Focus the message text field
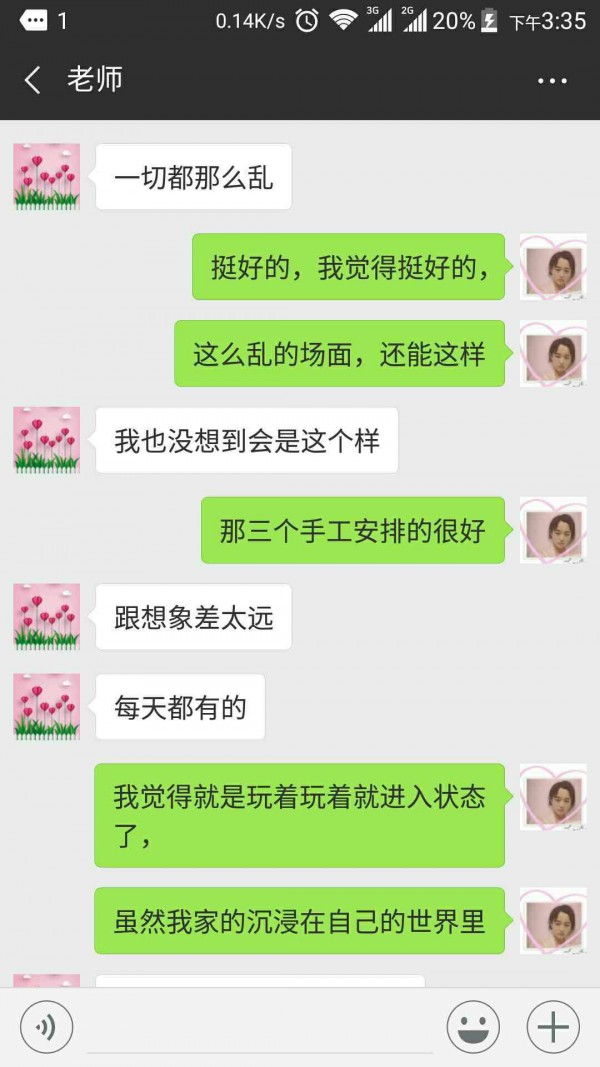This screenshot has height=1067, width=600. click(260, 1028)
